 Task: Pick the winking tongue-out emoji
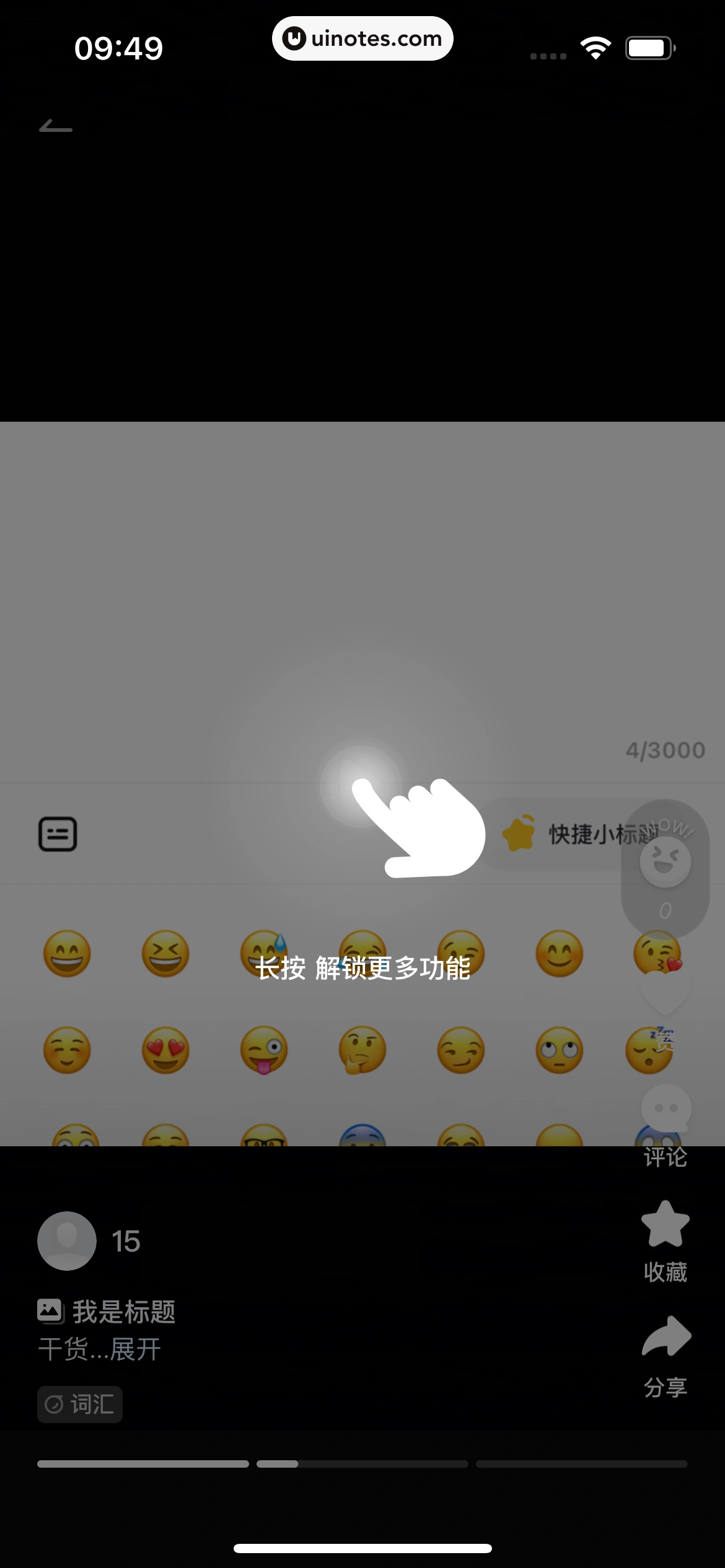coord(263,1051)
